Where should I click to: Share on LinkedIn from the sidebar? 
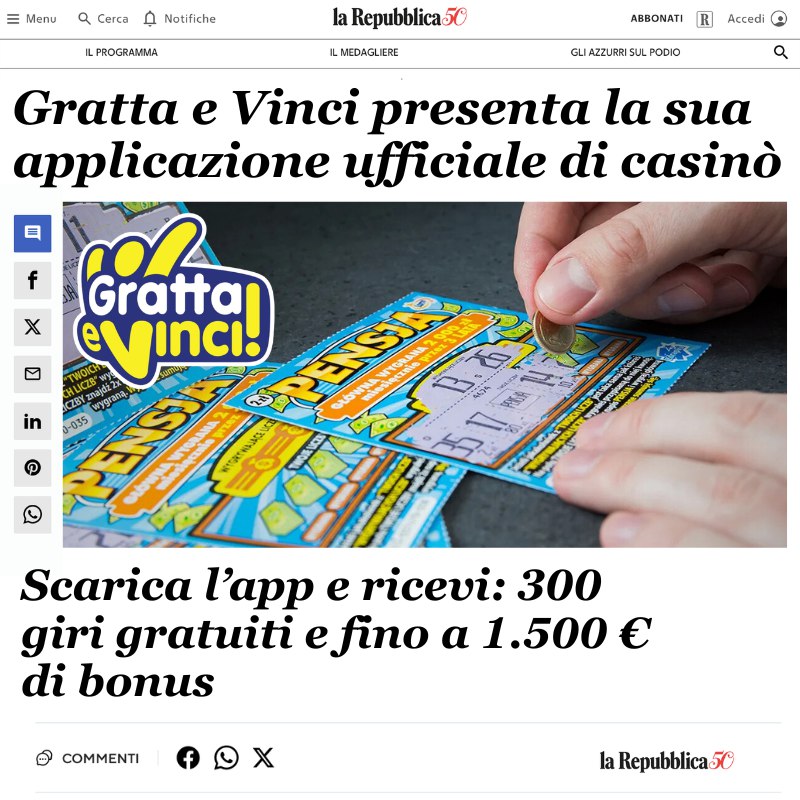pyautogui.click(x=32, y=421)
